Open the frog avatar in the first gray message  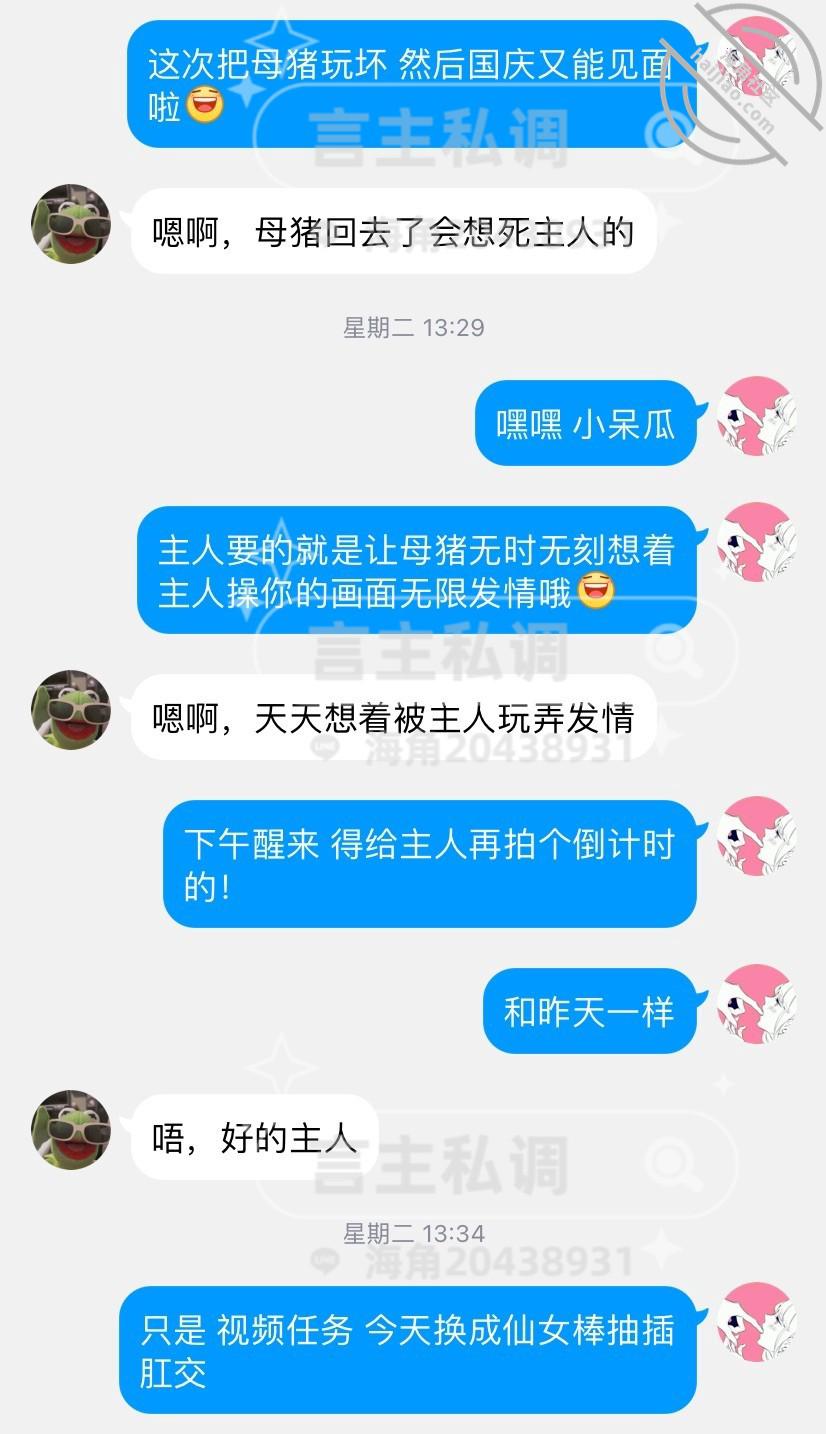(x=70, y=224)
